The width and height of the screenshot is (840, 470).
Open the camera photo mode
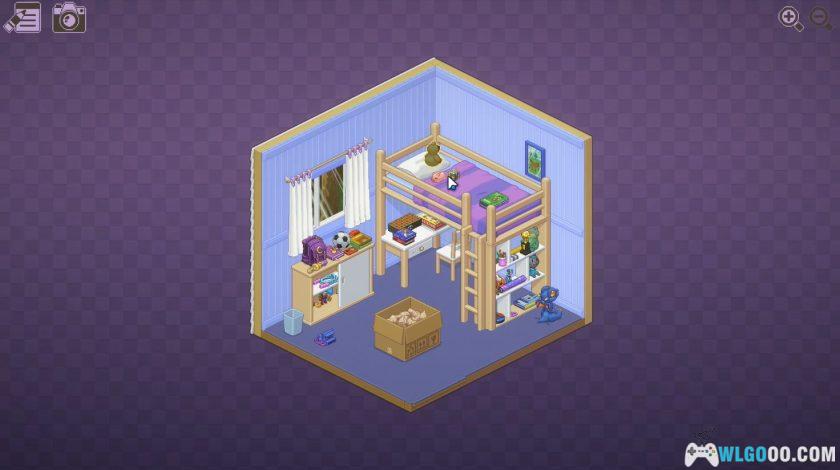pyautogui.click(x=69, y=17)
